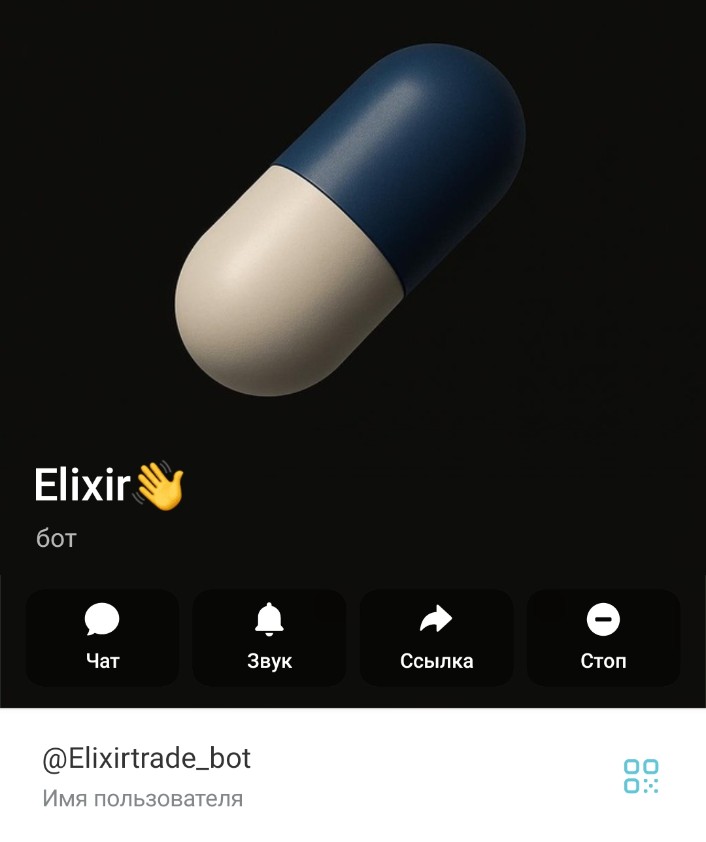Image resolution: width=706 pixels, height=842 pixels.
Task: Toggle notification sound with Звук button
Action: pos(269,637)
